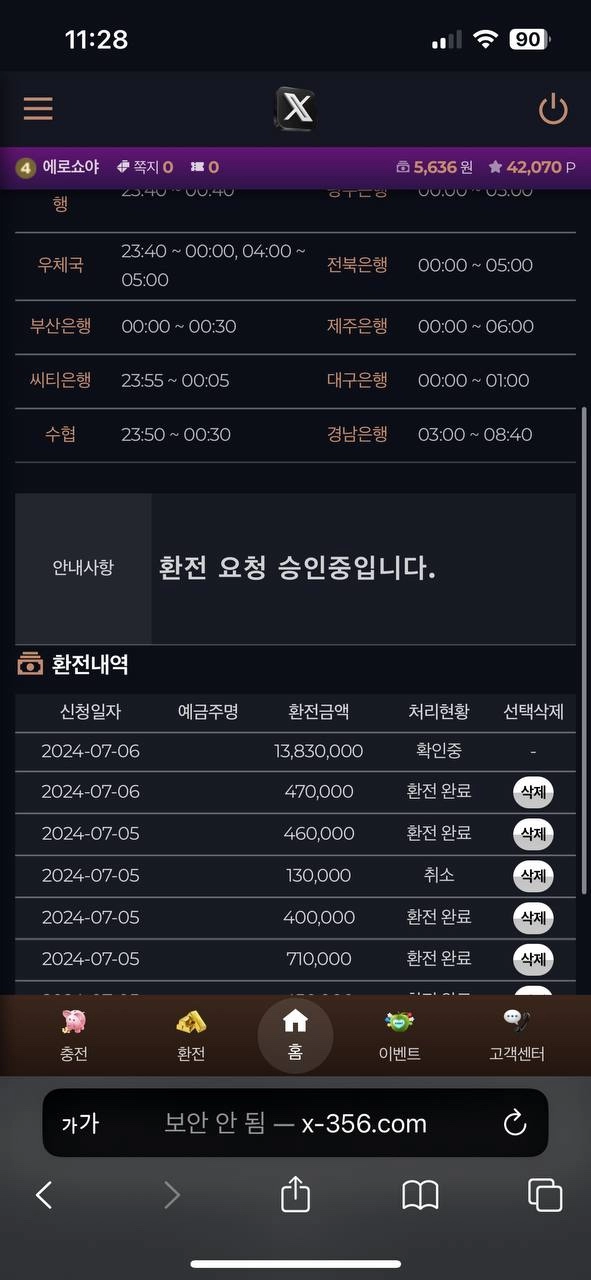
Task: Open the Safari 가가 text size menu
Action: 80,1123
